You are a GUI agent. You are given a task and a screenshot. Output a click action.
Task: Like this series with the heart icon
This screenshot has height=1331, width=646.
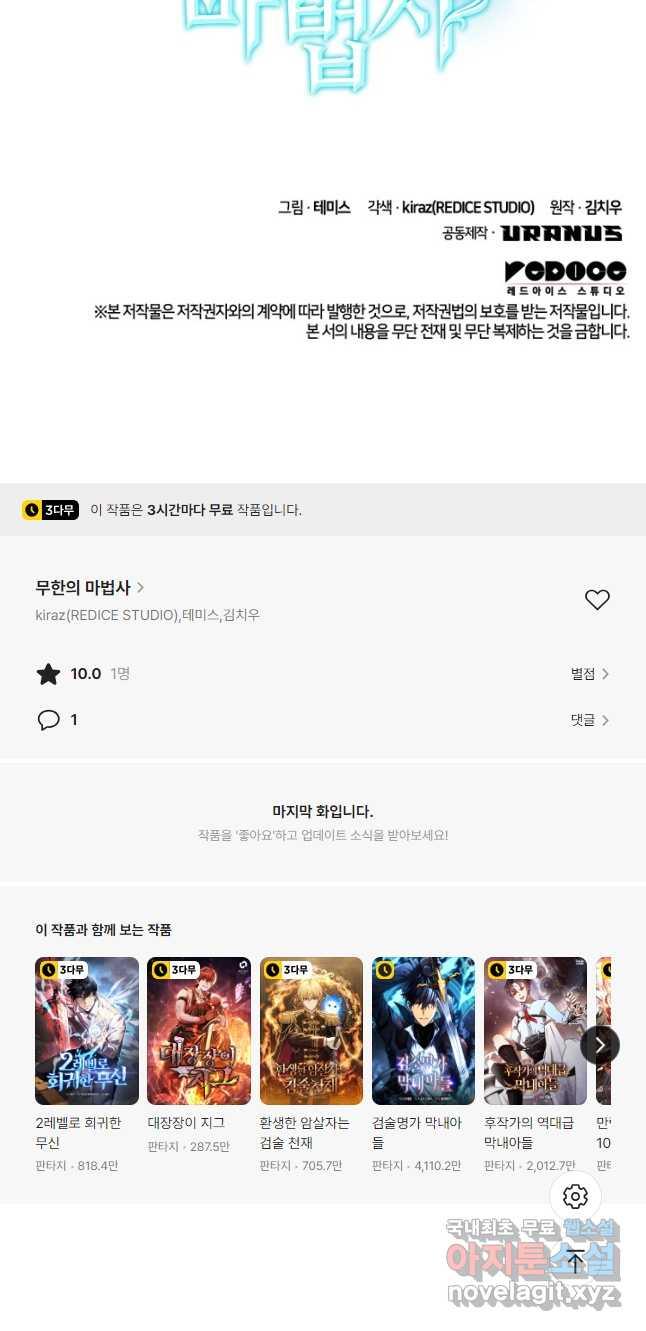(597, 600)
